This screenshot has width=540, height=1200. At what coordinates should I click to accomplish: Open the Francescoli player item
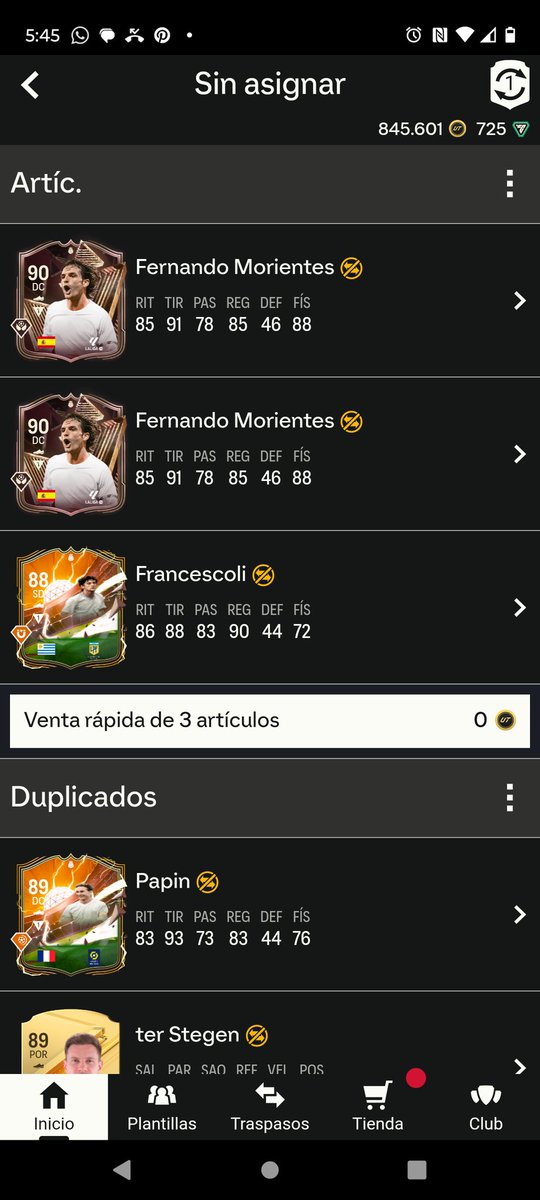pyautogui.click(x=270, y=607)
